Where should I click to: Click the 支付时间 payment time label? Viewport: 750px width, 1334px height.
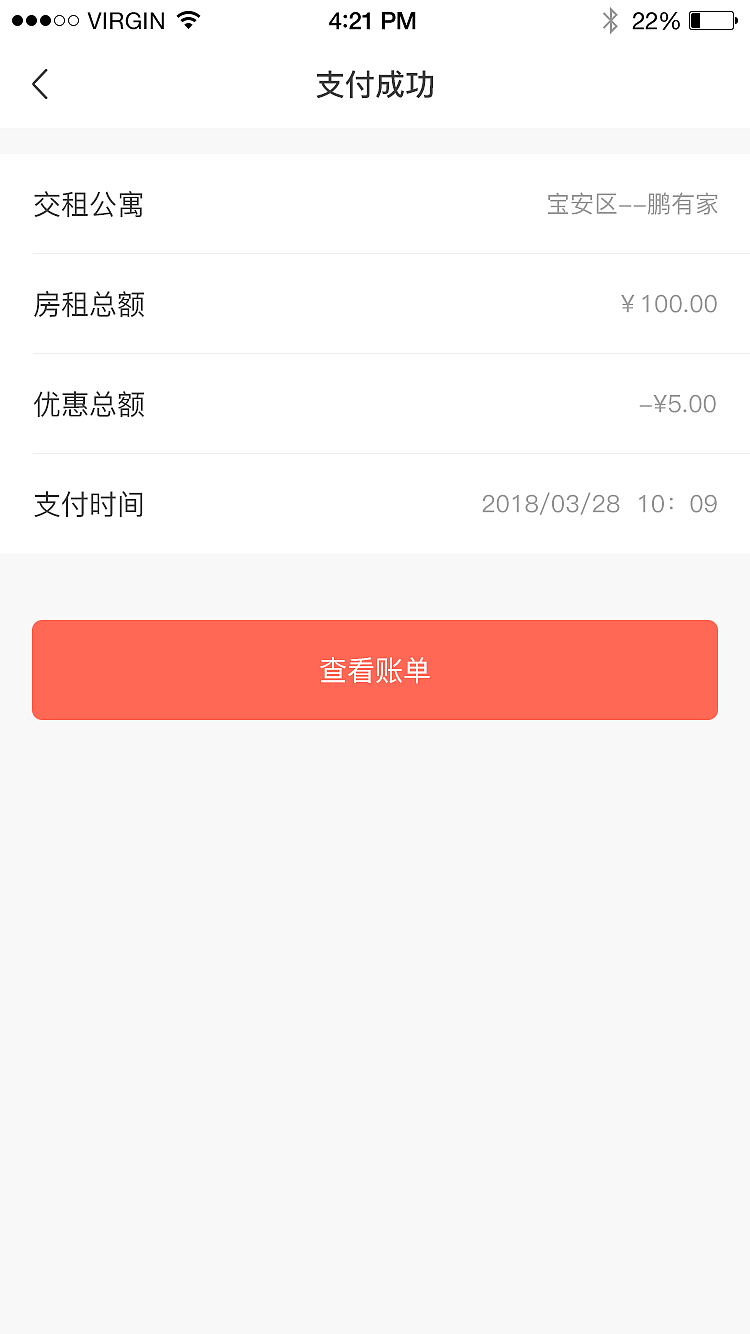(89, 505)
